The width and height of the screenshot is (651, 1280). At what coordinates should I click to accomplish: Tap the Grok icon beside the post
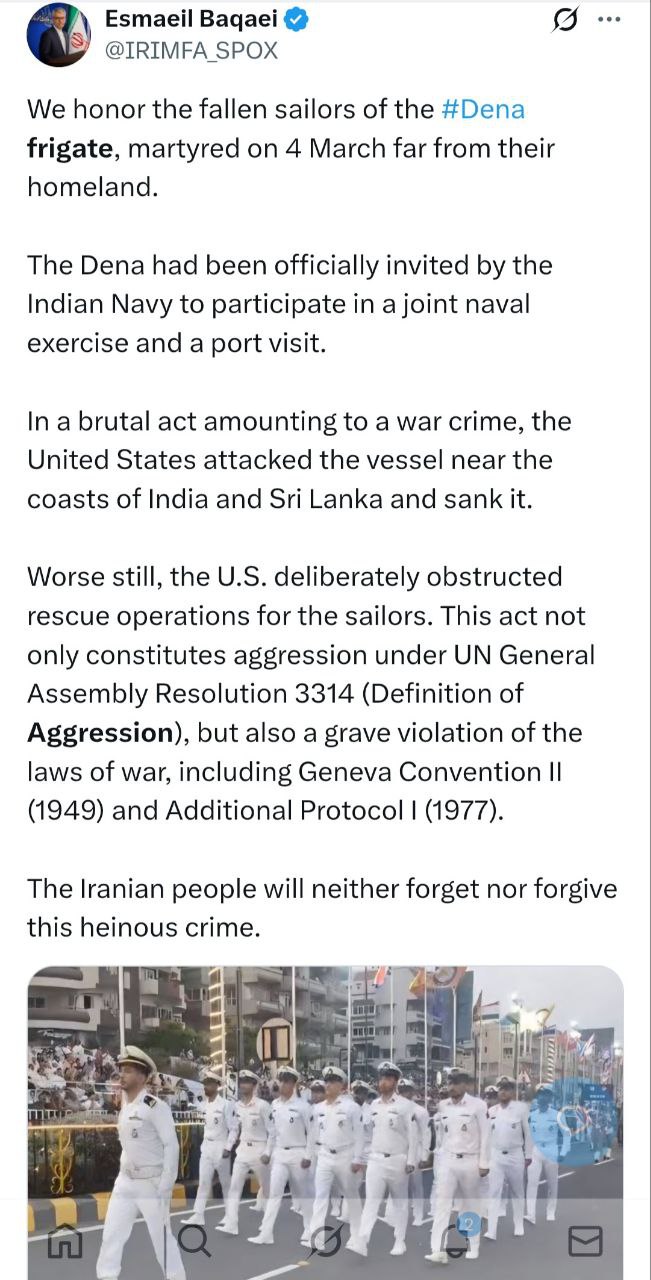(566, 19)
